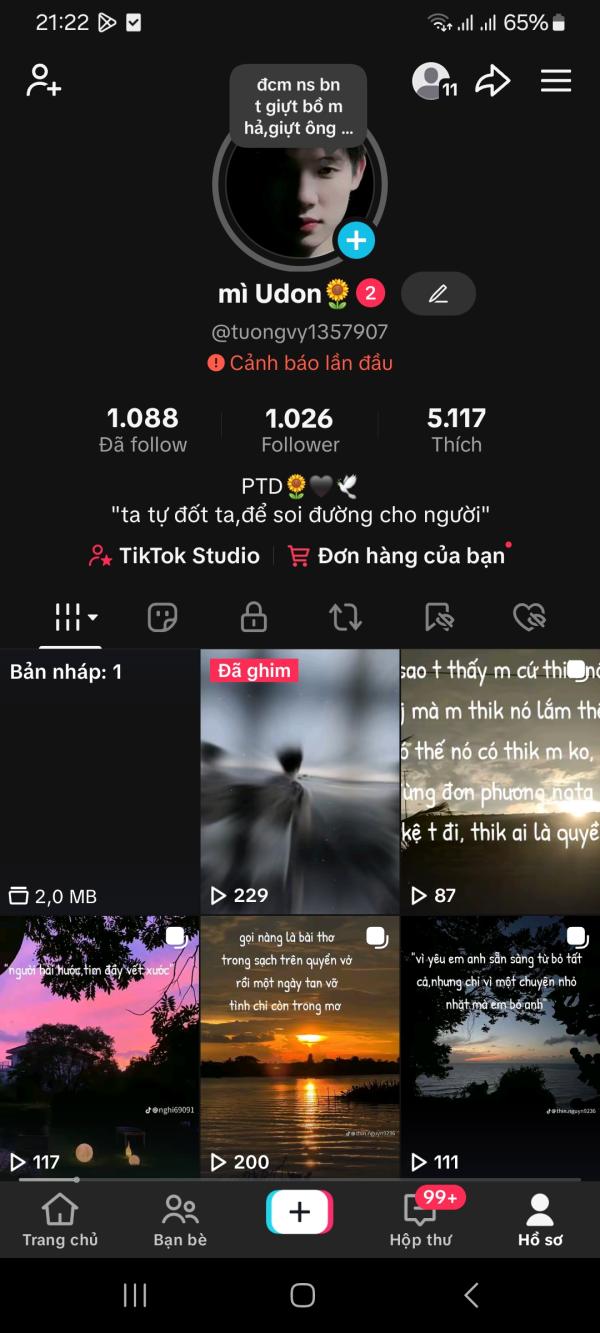This screenshot has height=1333, width=600.
Task: Open TikTok Studio
Action: tap(175, 556)
